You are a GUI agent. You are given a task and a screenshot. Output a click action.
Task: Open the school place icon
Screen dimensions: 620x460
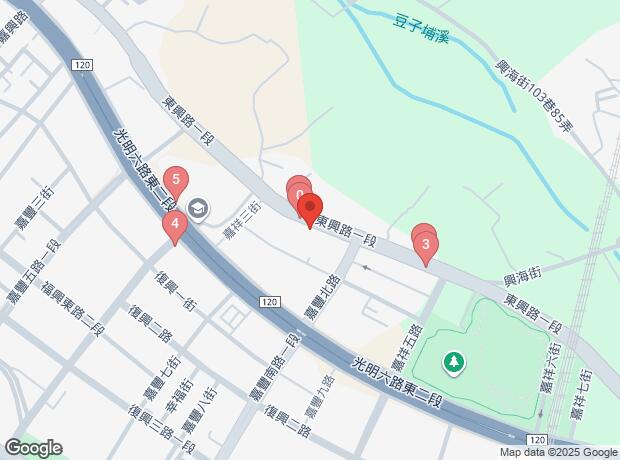[x=198, y=208]
